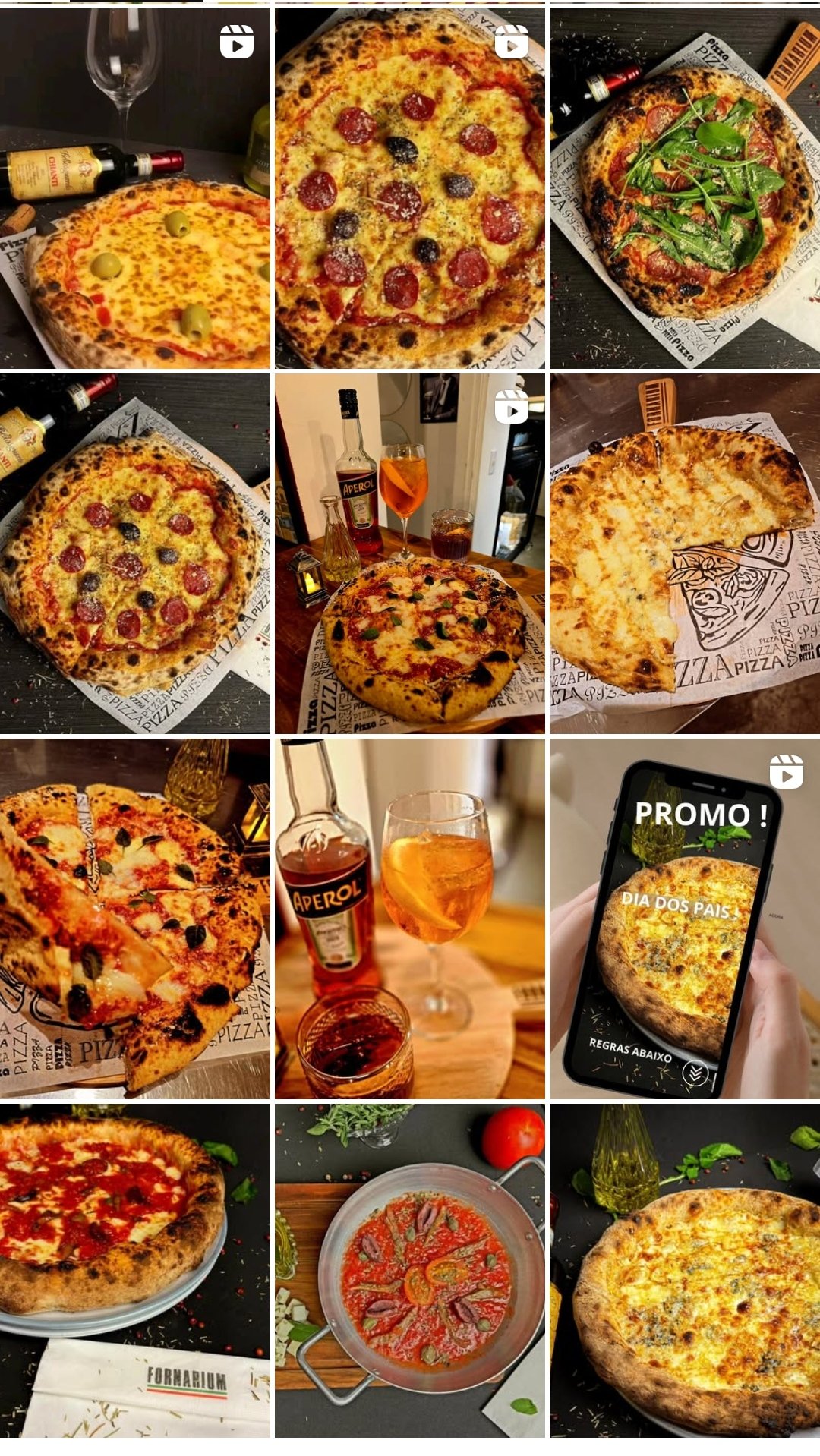
Task: Open the Aperol spritz drink post
Action: point(410,919)
